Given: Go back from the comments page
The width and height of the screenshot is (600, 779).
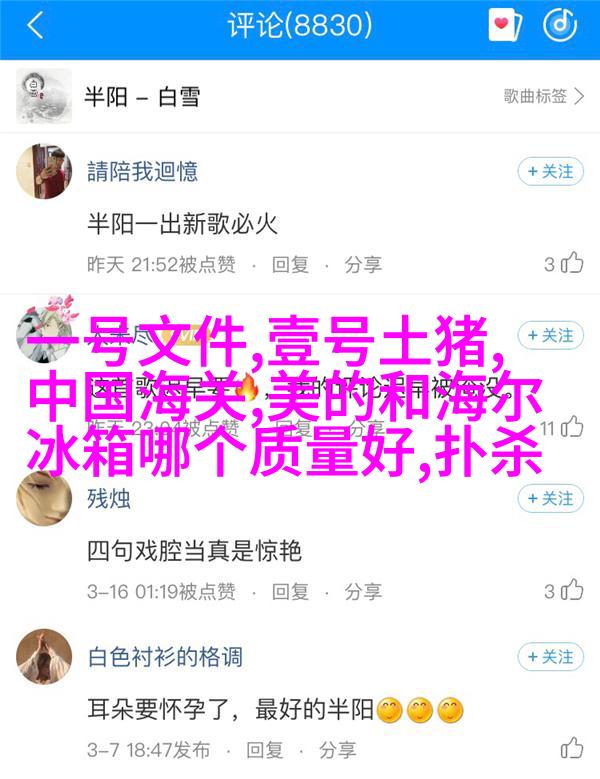Looking at the screenshot, I should point(35,27).
